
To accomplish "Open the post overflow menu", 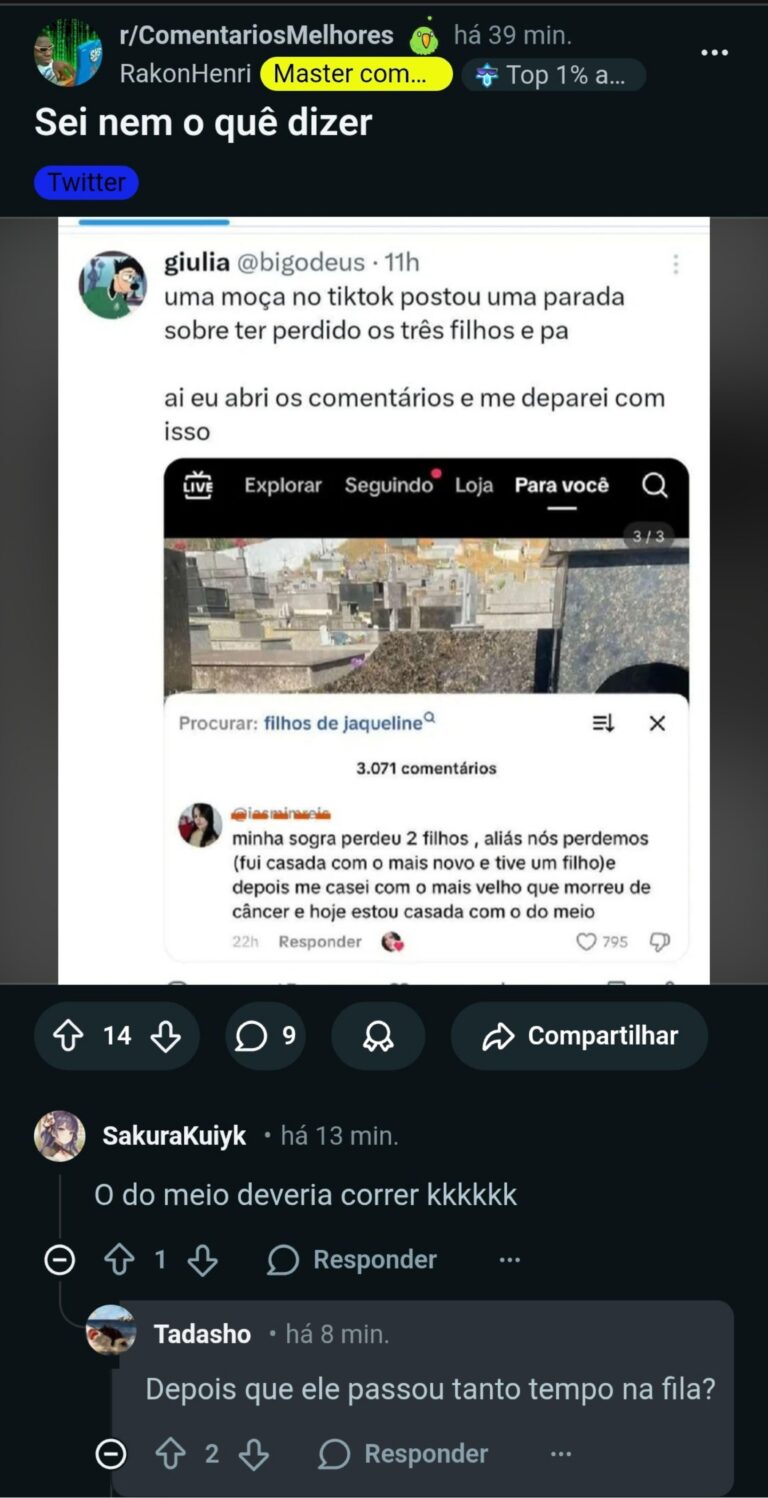I will 714,53.
